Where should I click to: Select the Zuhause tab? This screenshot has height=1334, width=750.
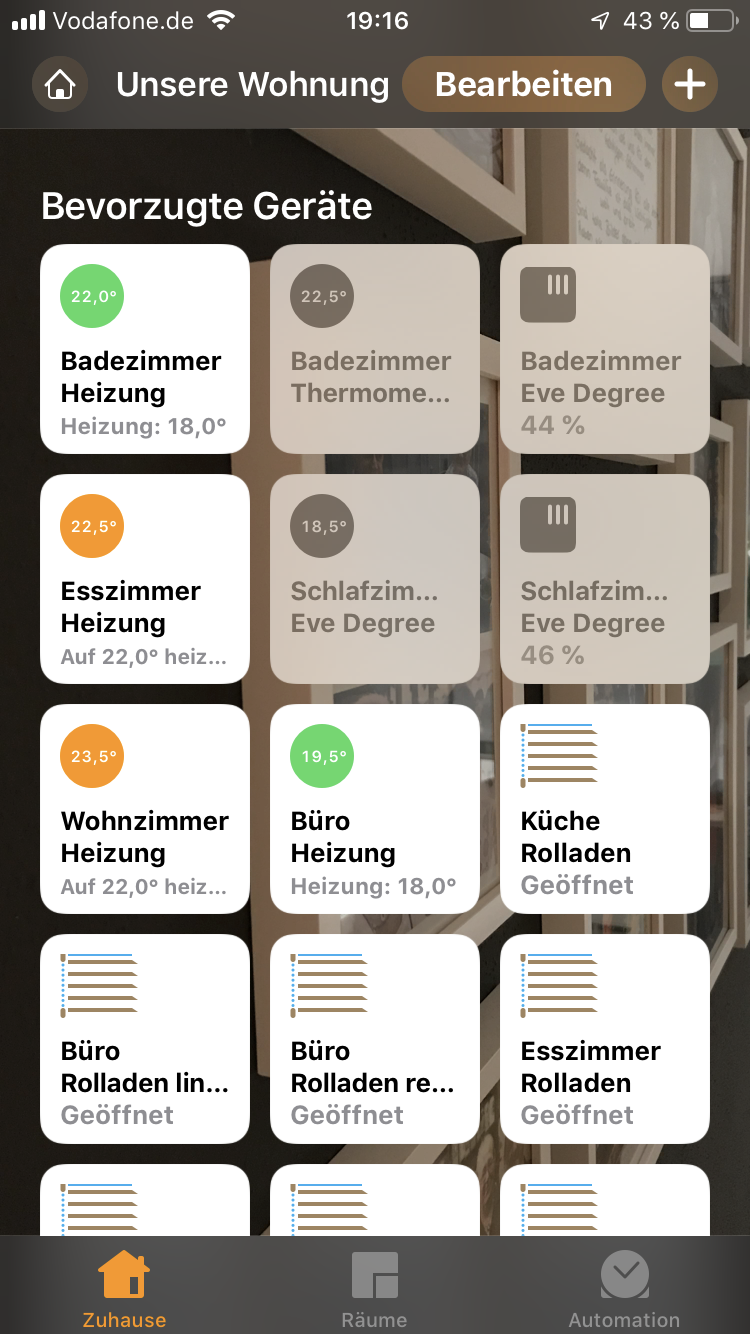click(x=124, y=1289)
